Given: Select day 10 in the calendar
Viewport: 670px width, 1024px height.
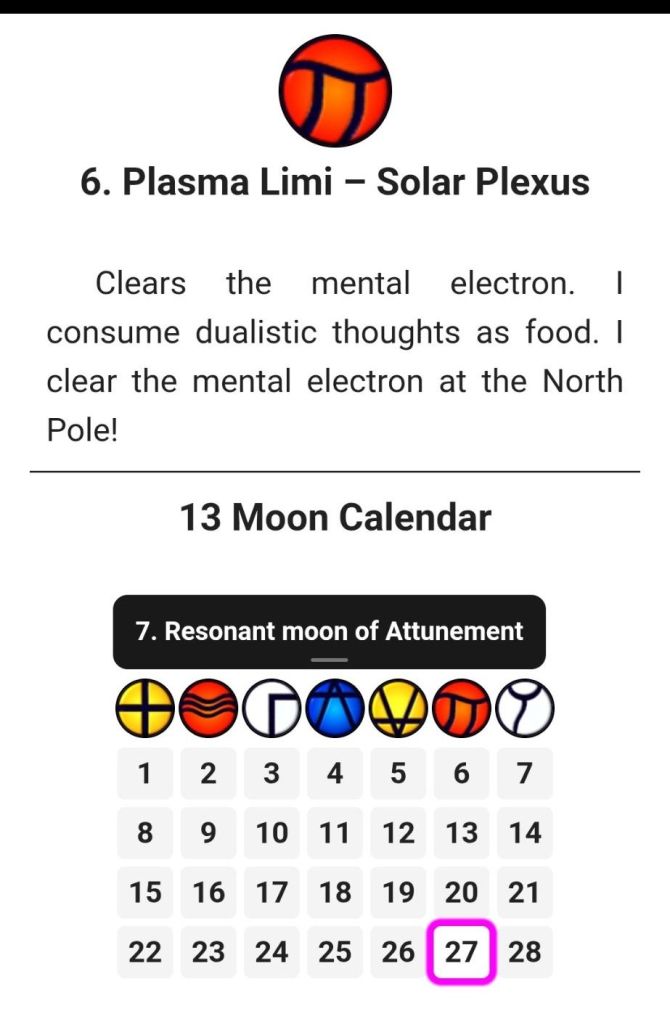Looking at the screenshot, I should point(272,832).
